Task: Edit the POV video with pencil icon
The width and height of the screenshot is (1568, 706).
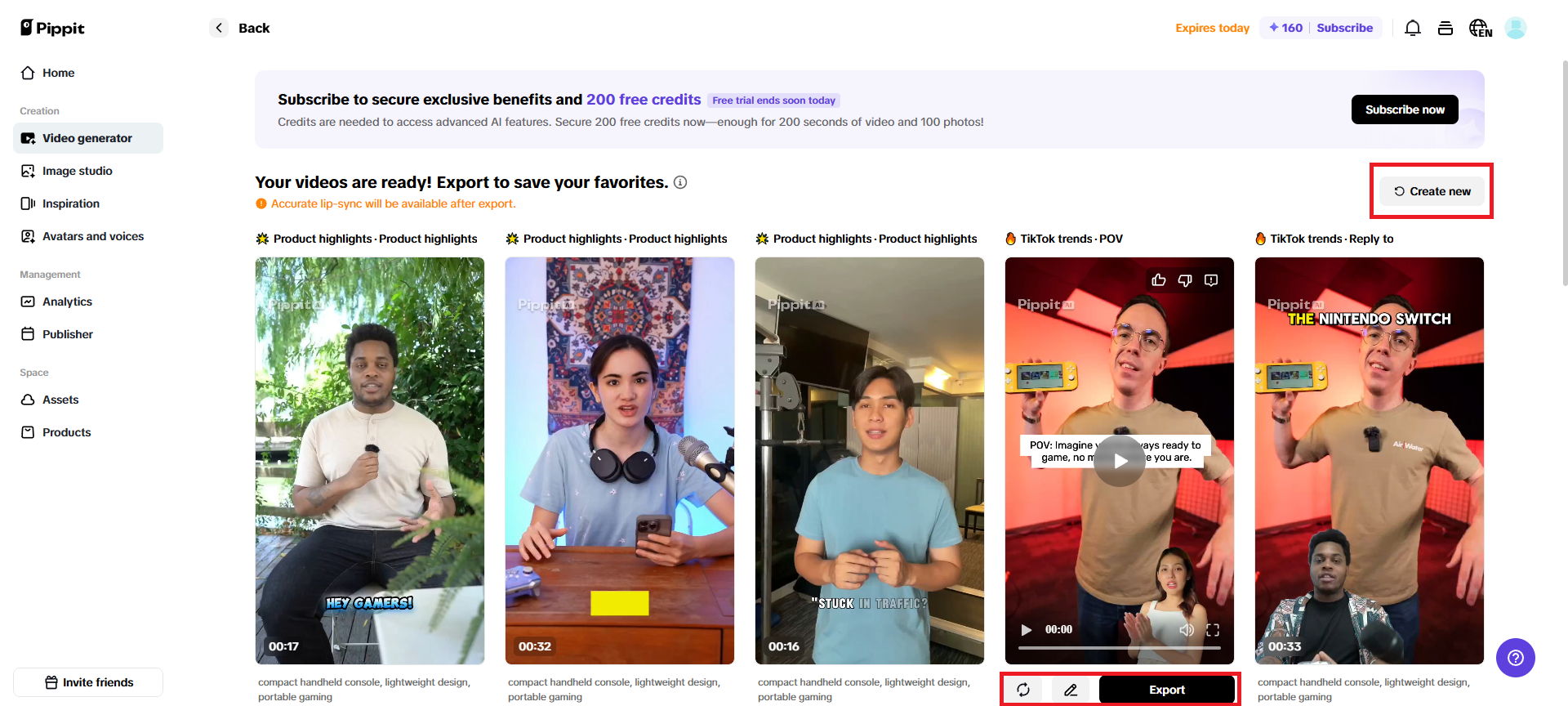Action: point(1071,690)
